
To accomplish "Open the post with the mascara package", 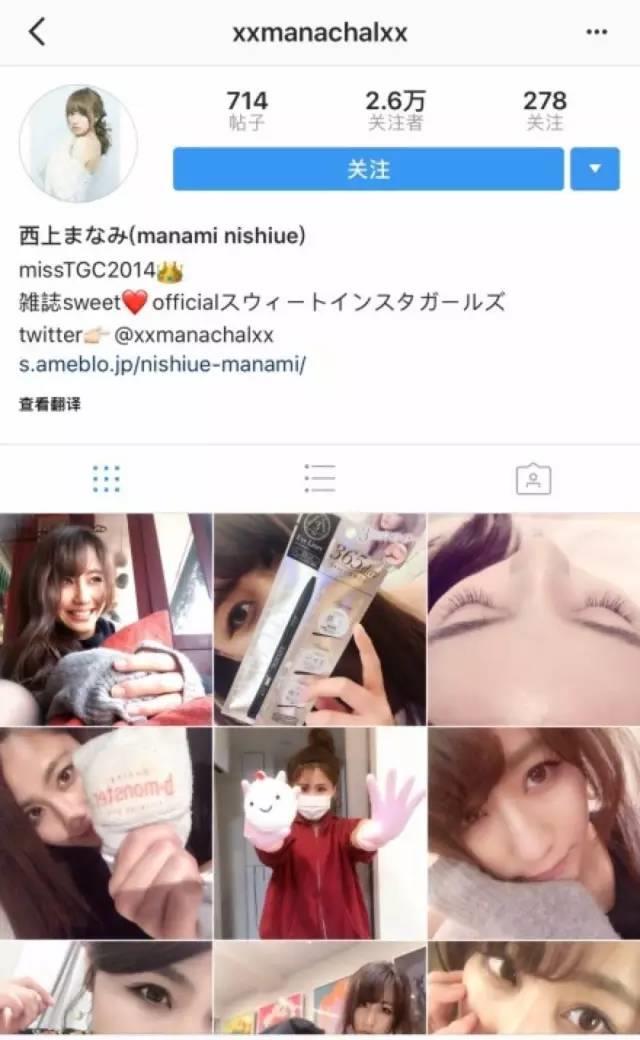I will tap(319, 618).
